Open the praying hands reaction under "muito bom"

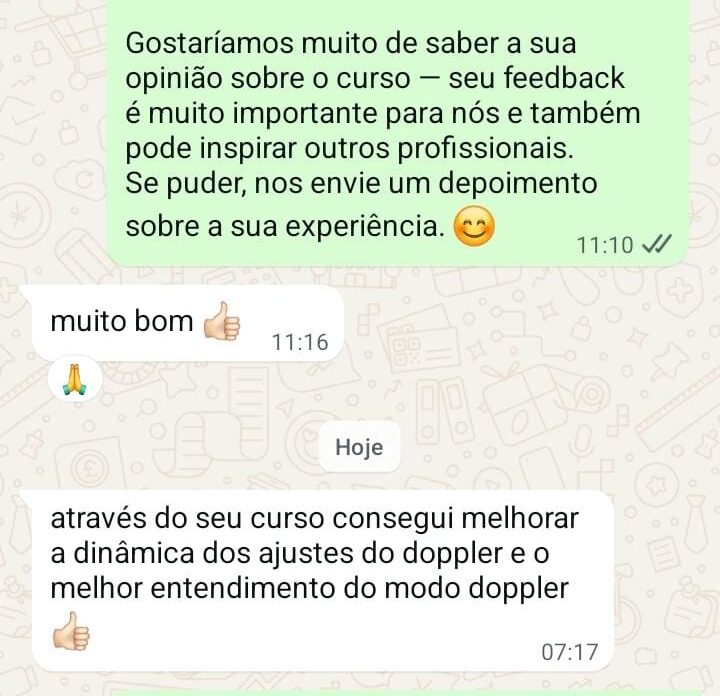click(74, 379)
